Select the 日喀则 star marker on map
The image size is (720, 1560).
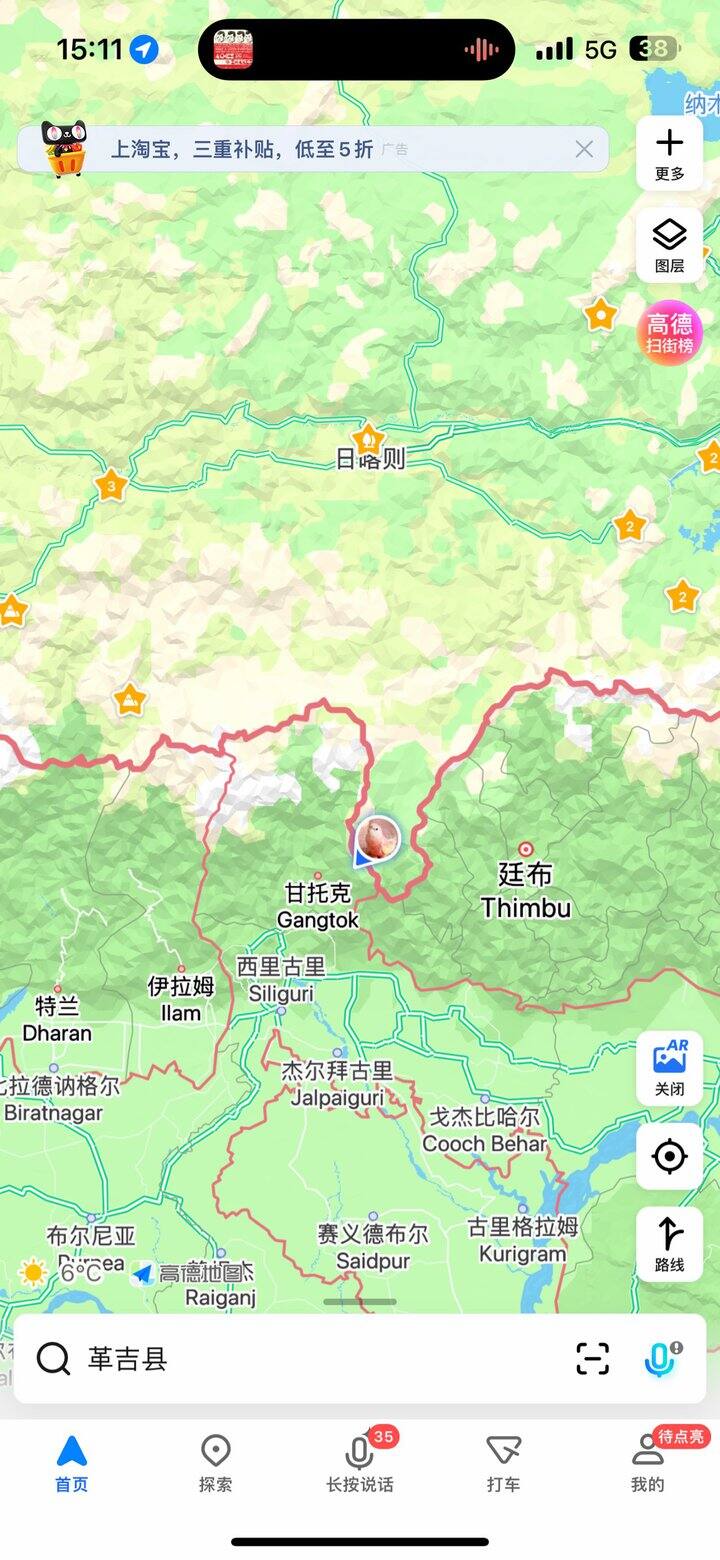368,438
